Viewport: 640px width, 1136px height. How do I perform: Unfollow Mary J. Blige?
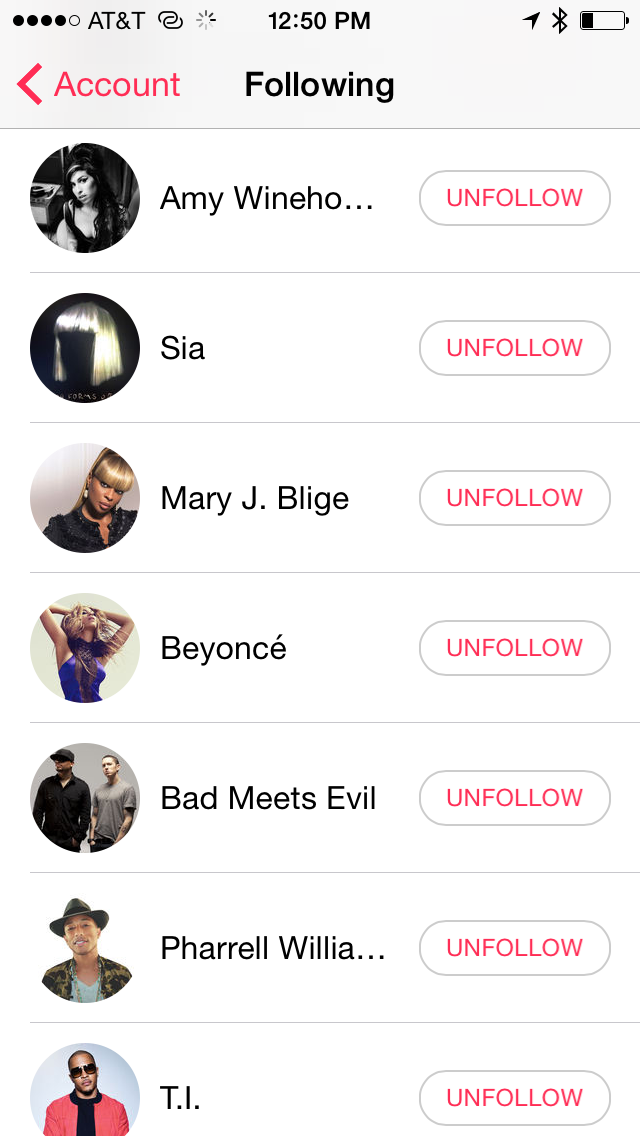pos(514,498)
